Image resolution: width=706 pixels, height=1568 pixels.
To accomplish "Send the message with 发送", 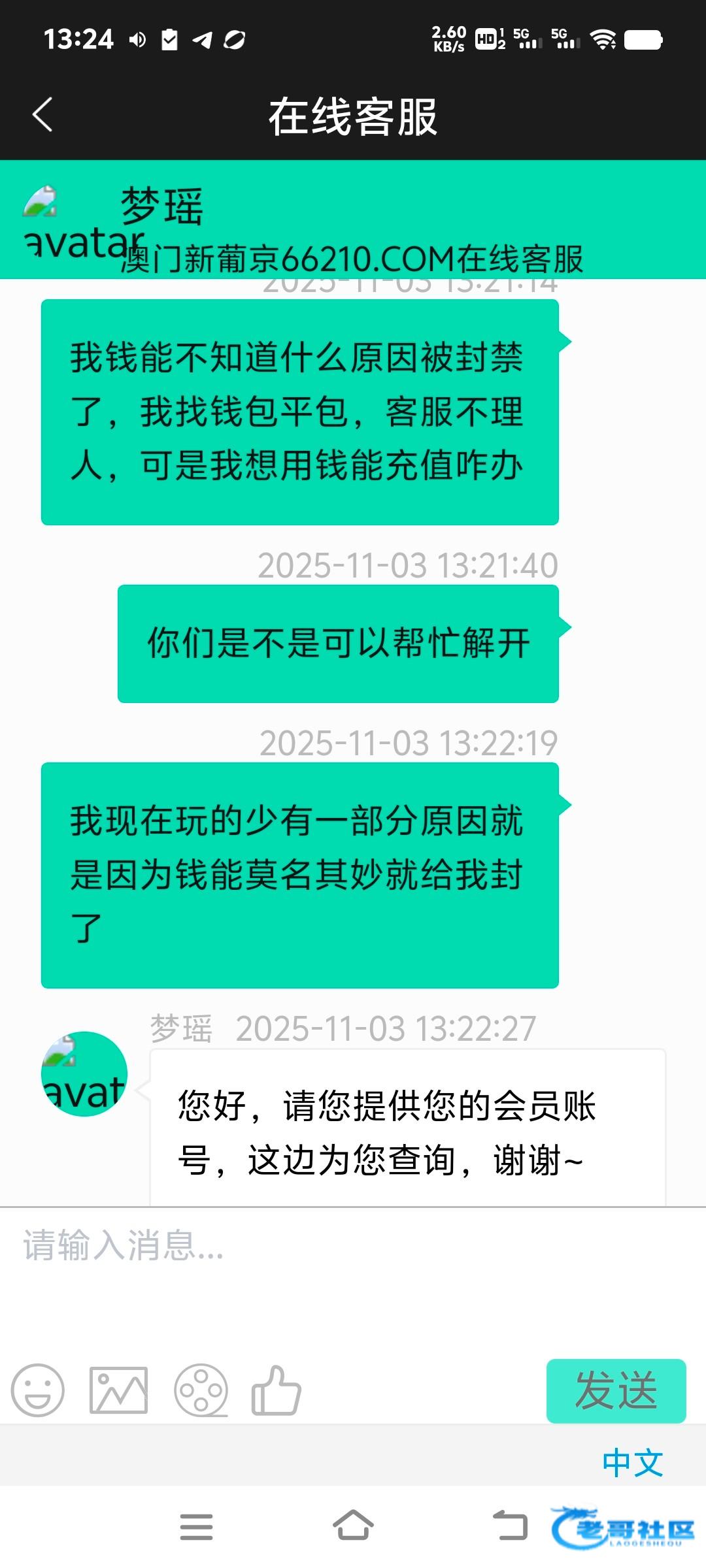I will click(x=616, y=1390).
